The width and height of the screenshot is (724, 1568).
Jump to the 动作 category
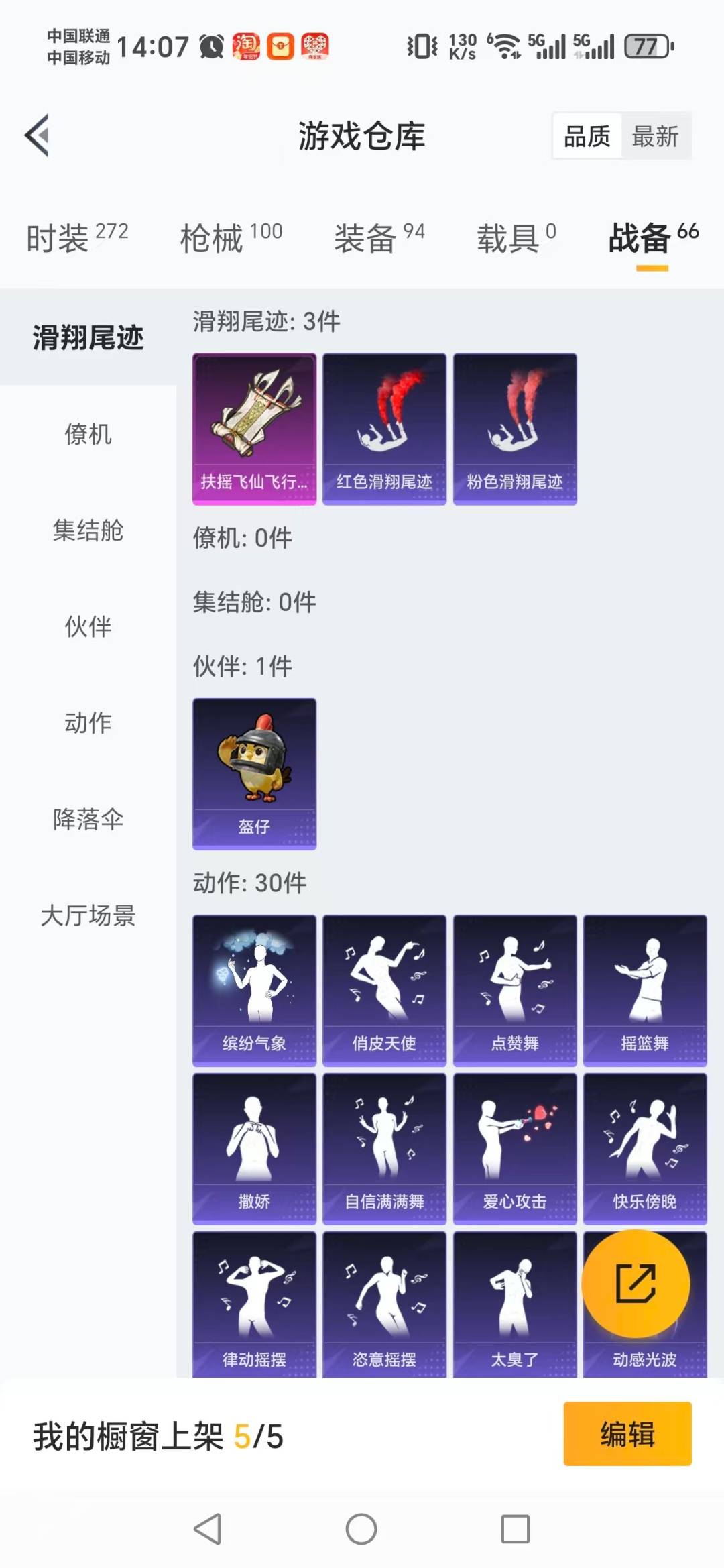88,723
